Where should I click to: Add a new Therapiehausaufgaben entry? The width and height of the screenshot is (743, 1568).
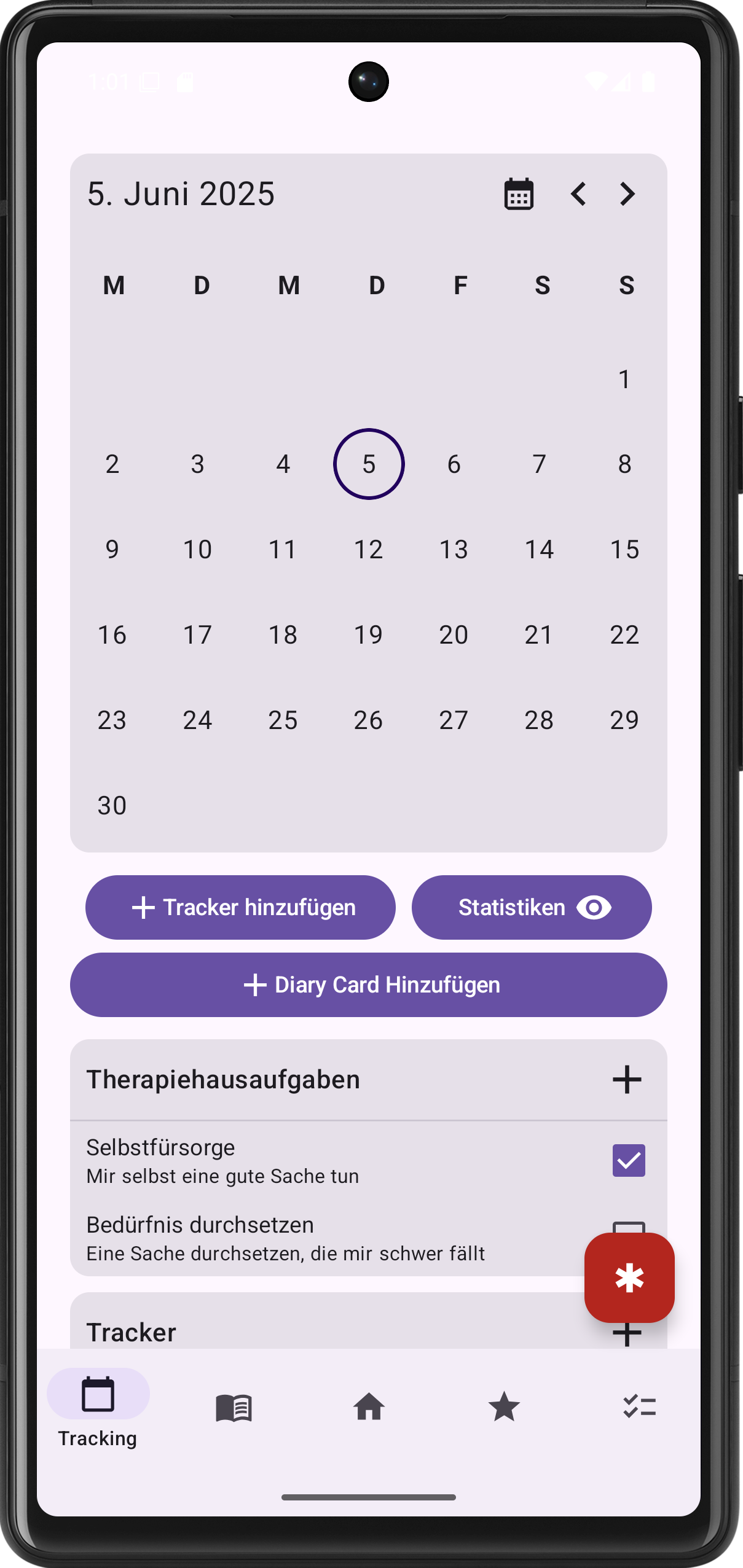pos(627,1079)
